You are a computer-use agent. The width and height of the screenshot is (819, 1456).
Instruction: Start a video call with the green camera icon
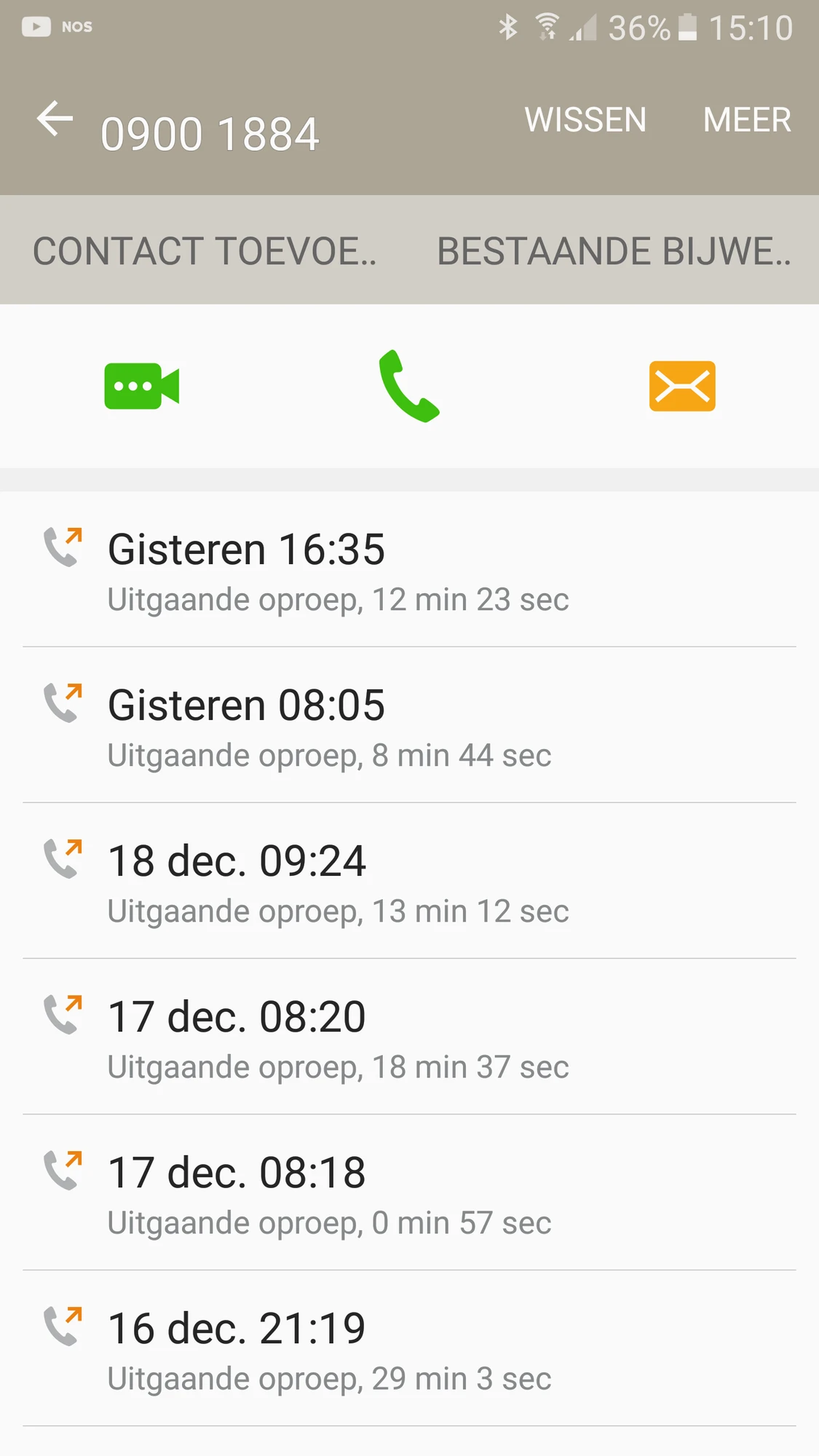click(142, 386)
